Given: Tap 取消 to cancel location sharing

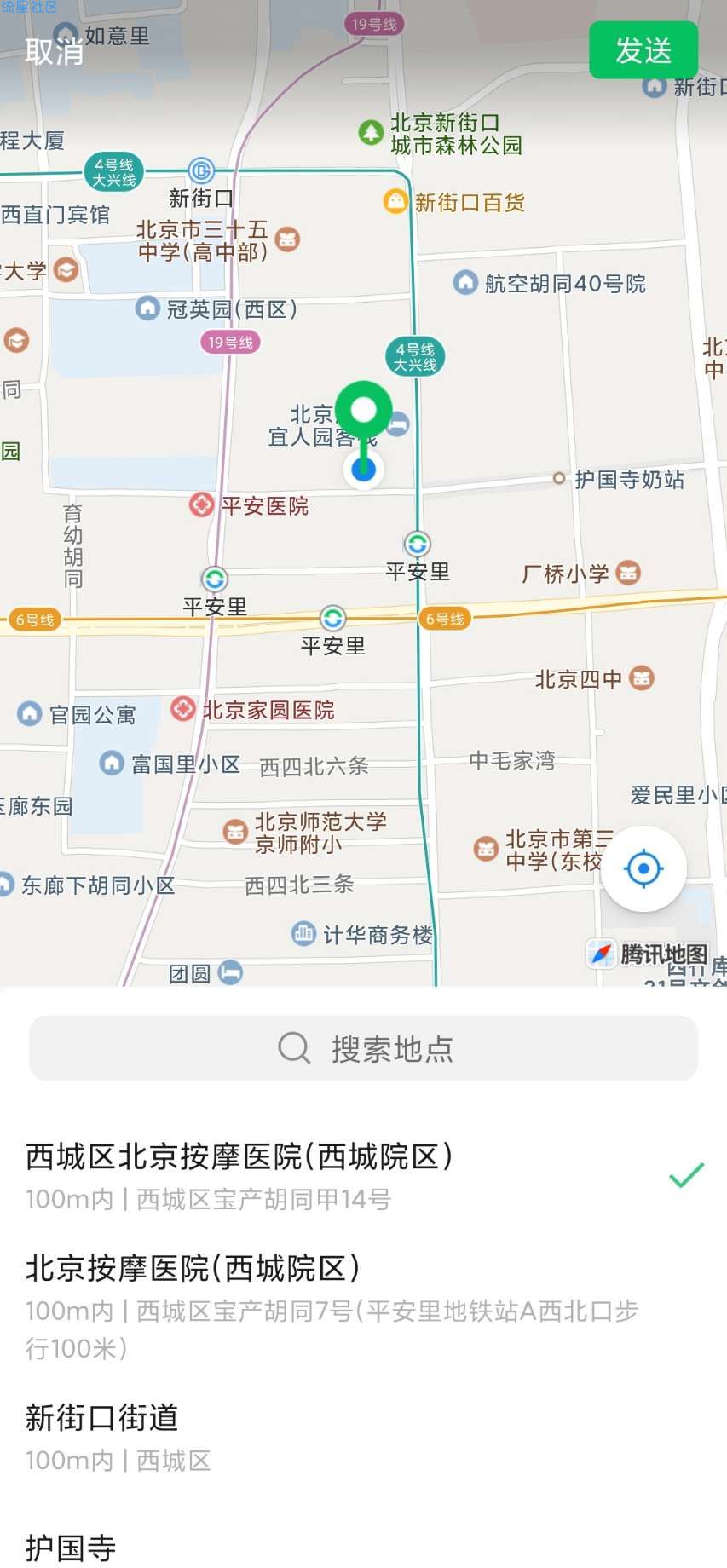Looking at the screenshot, I should click(x=54, y=51).
